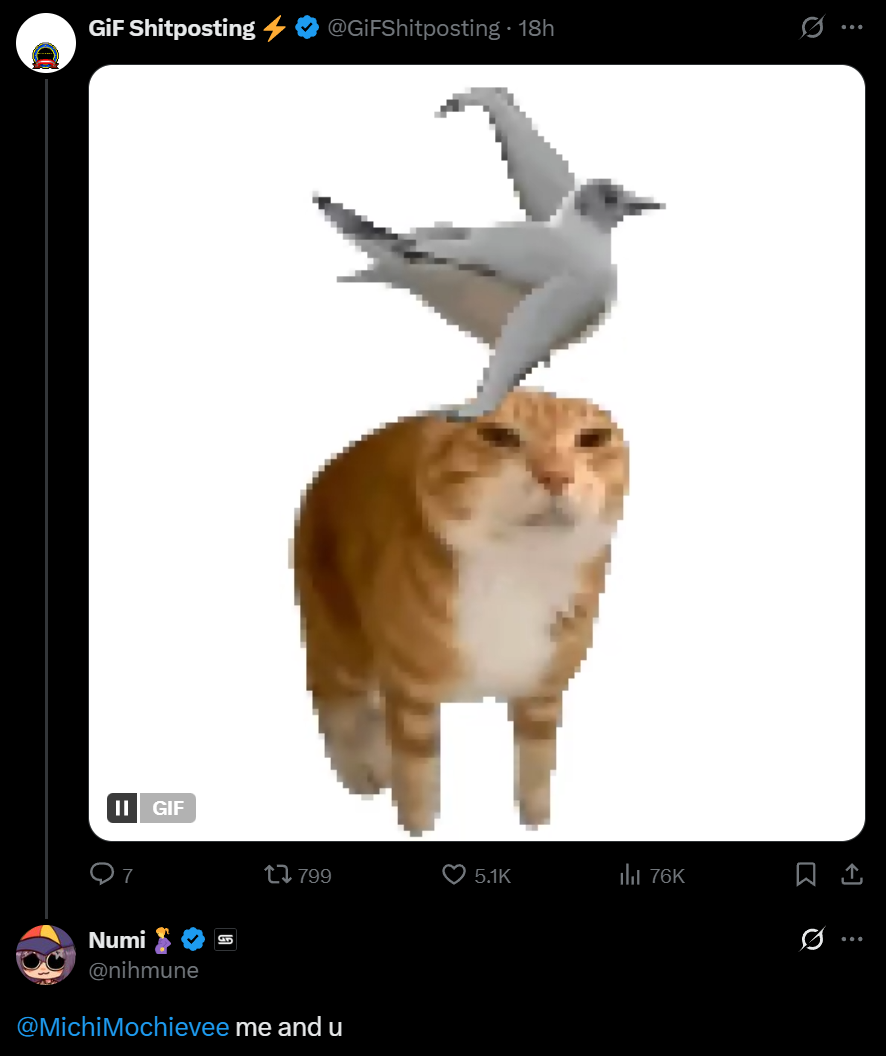This screenshot has width=886, height=1056.
Task: Open the Grok icon on GiF Shitposting's post
Action: click(x=812, y=28)
